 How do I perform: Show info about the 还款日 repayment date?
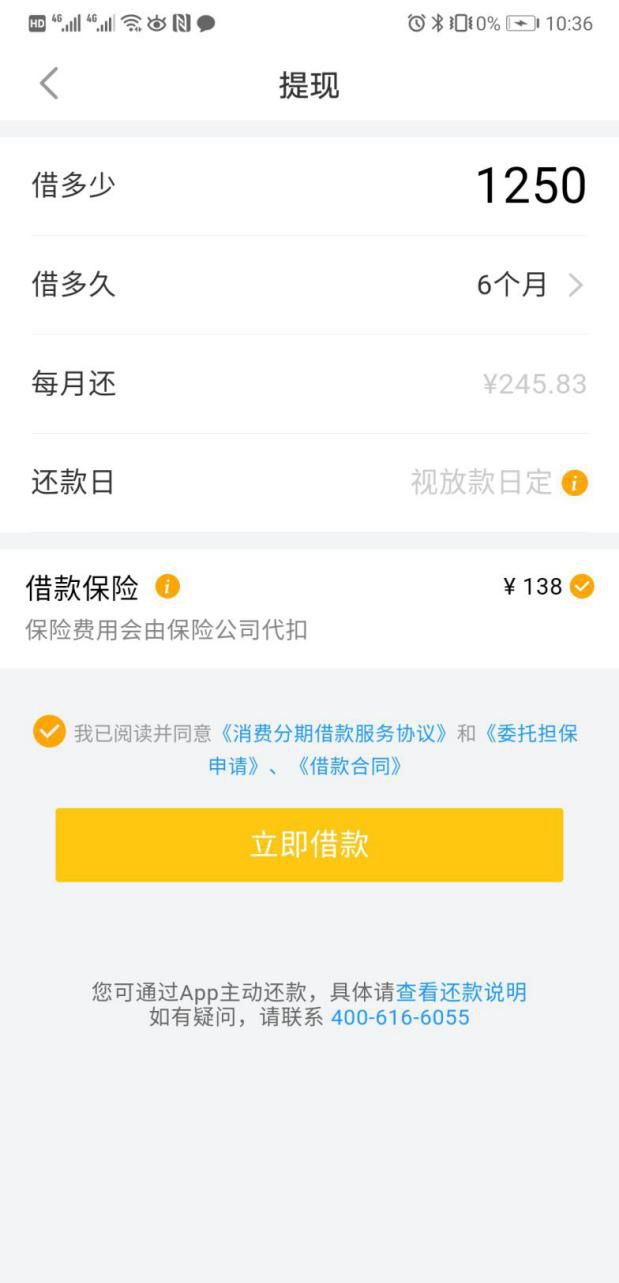click(575, 483)
